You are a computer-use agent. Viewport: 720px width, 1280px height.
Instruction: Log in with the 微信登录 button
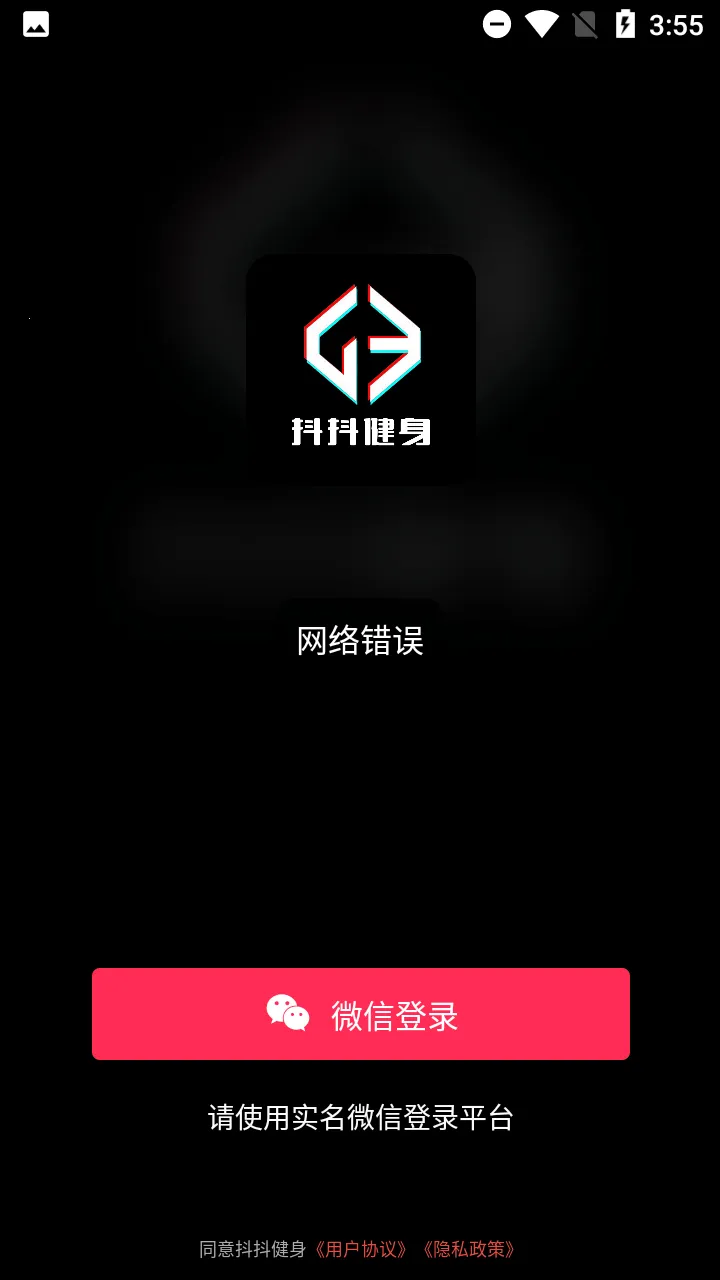point(360,1014)
